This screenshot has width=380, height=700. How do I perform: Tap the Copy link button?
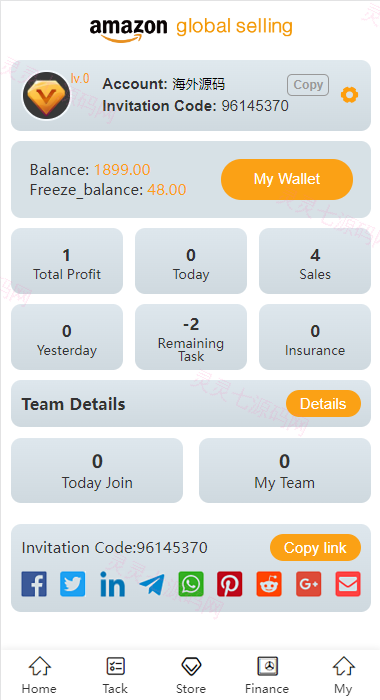tap(315, 547)
